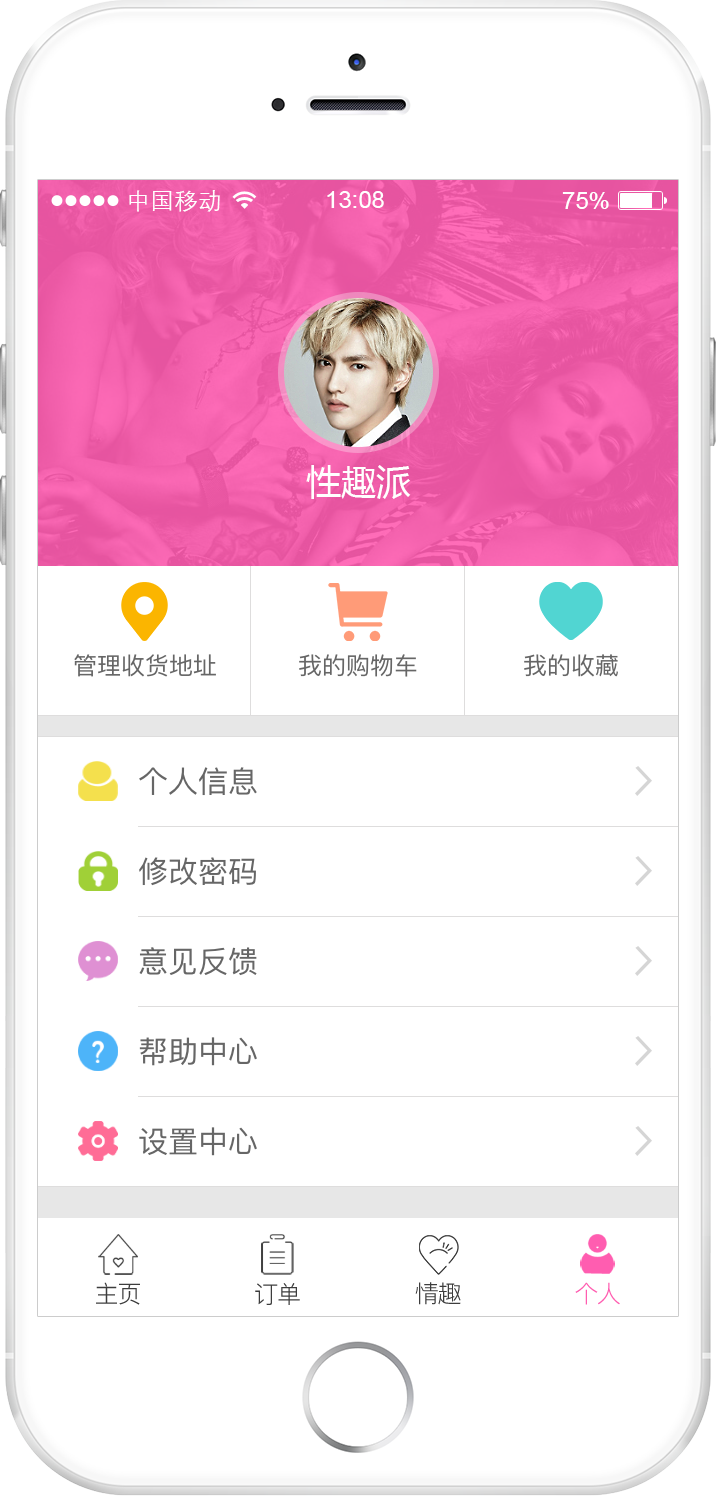Switch to the 情趣 tab
The image size is (716, 1496).
[x=438, y=1268]
